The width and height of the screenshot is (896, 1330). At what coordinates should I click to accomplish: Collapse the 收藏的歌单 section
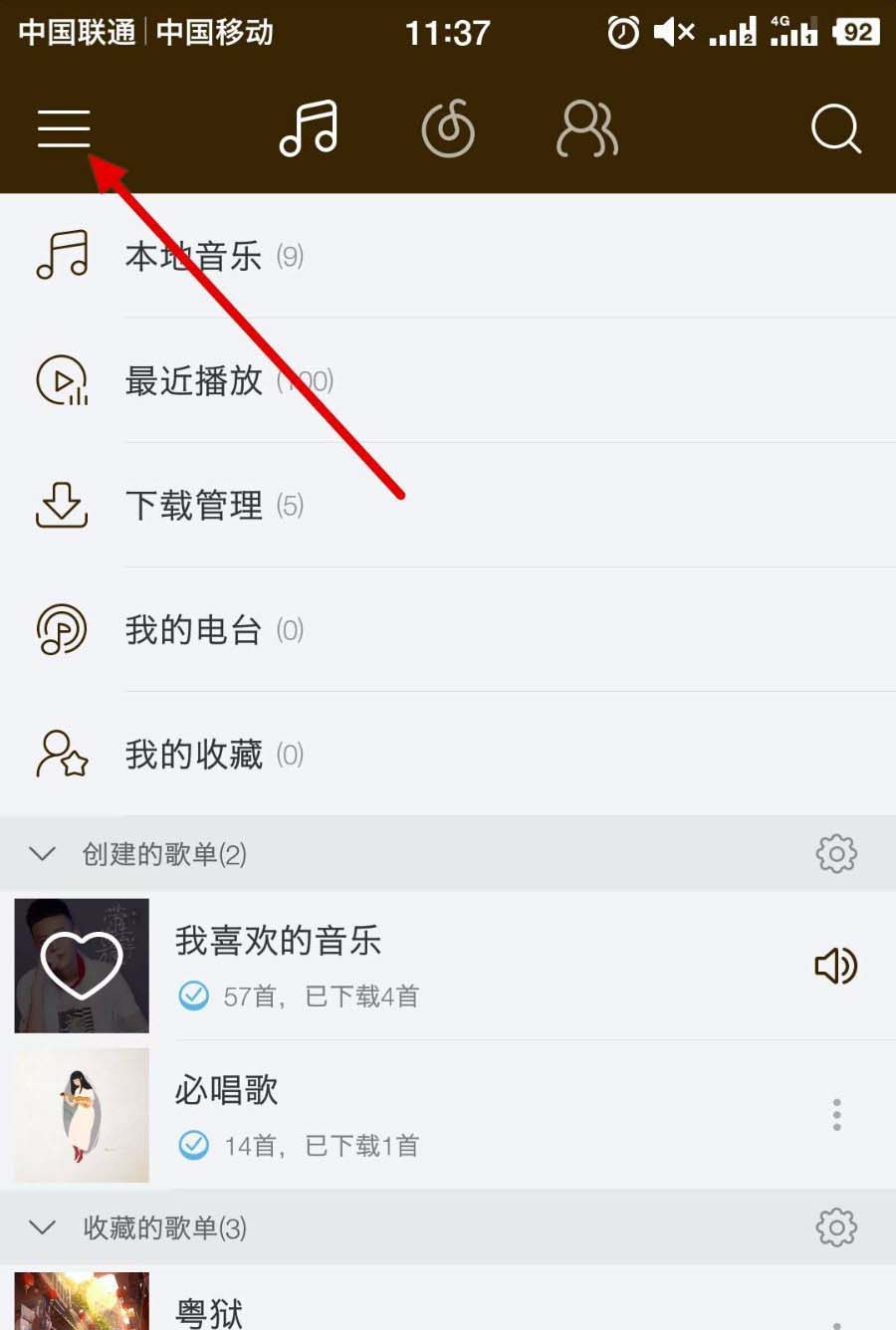coord(42,1227)
